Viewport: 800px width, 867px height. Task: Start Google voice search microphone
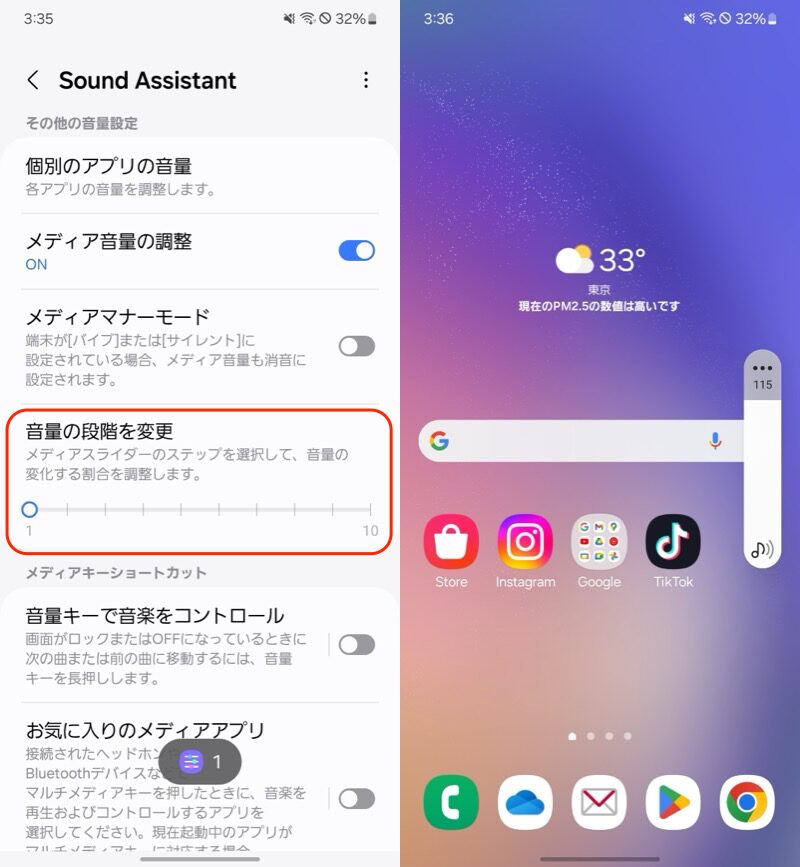click(715, 441)
